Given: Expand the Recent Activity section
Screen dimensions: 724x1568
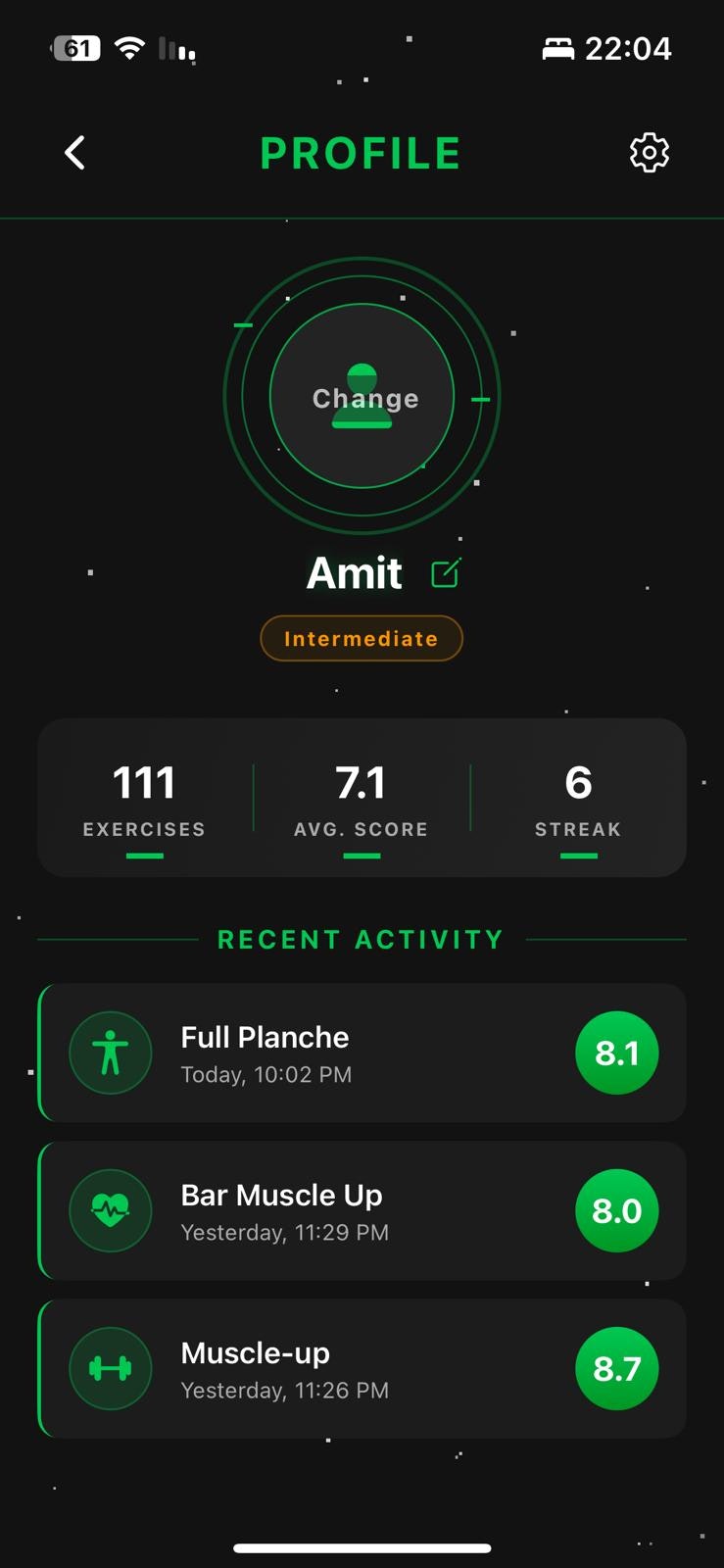Looking at the screenshot, I should tap(361, 938).
